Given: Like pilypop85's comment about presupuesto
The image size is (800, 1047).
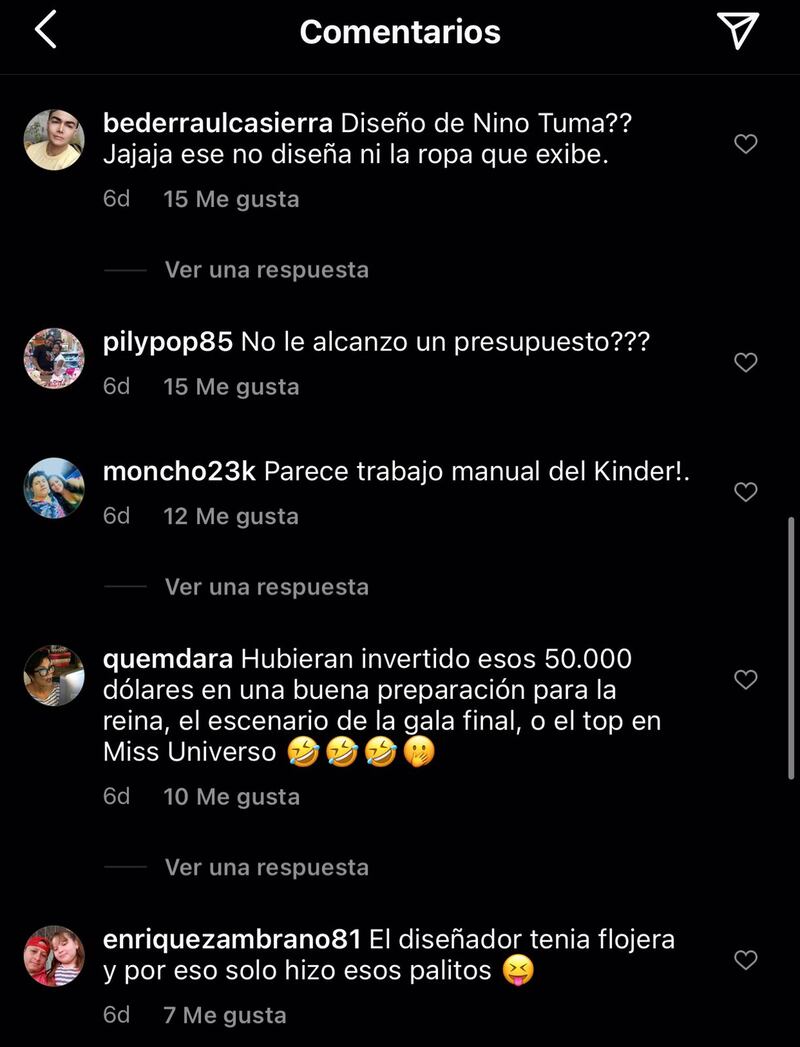Looking at the screenshot, I should coord(746,362).
